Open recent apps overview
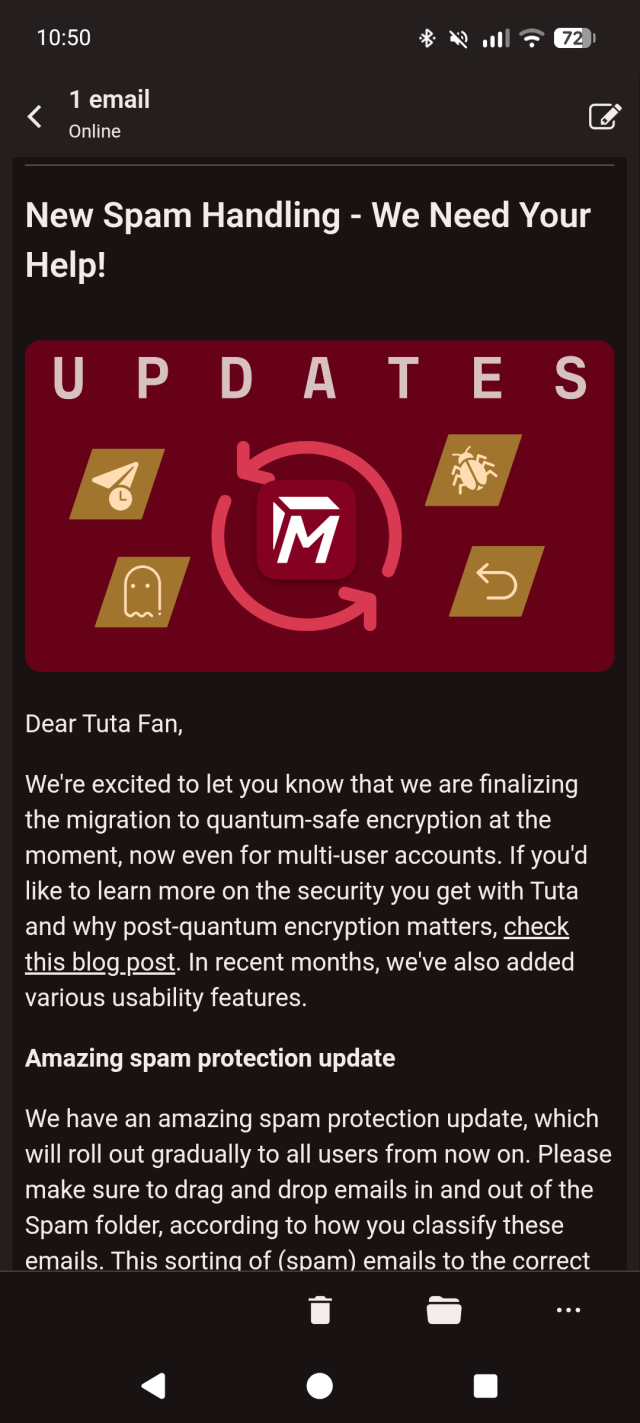 (485, 1385)
